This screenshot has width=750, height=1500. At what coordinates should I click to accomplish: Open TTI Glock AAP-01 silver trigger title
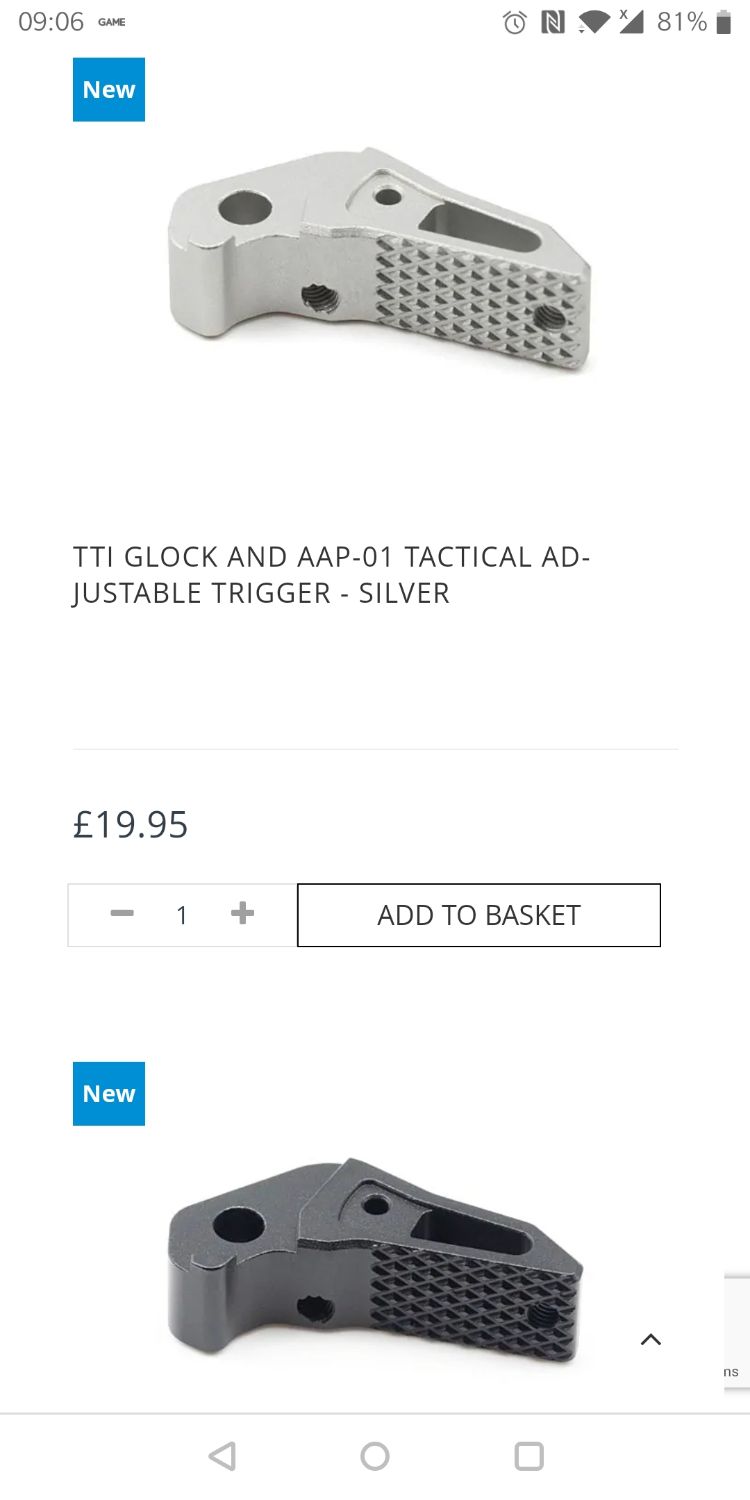click(x=332, y=575)
